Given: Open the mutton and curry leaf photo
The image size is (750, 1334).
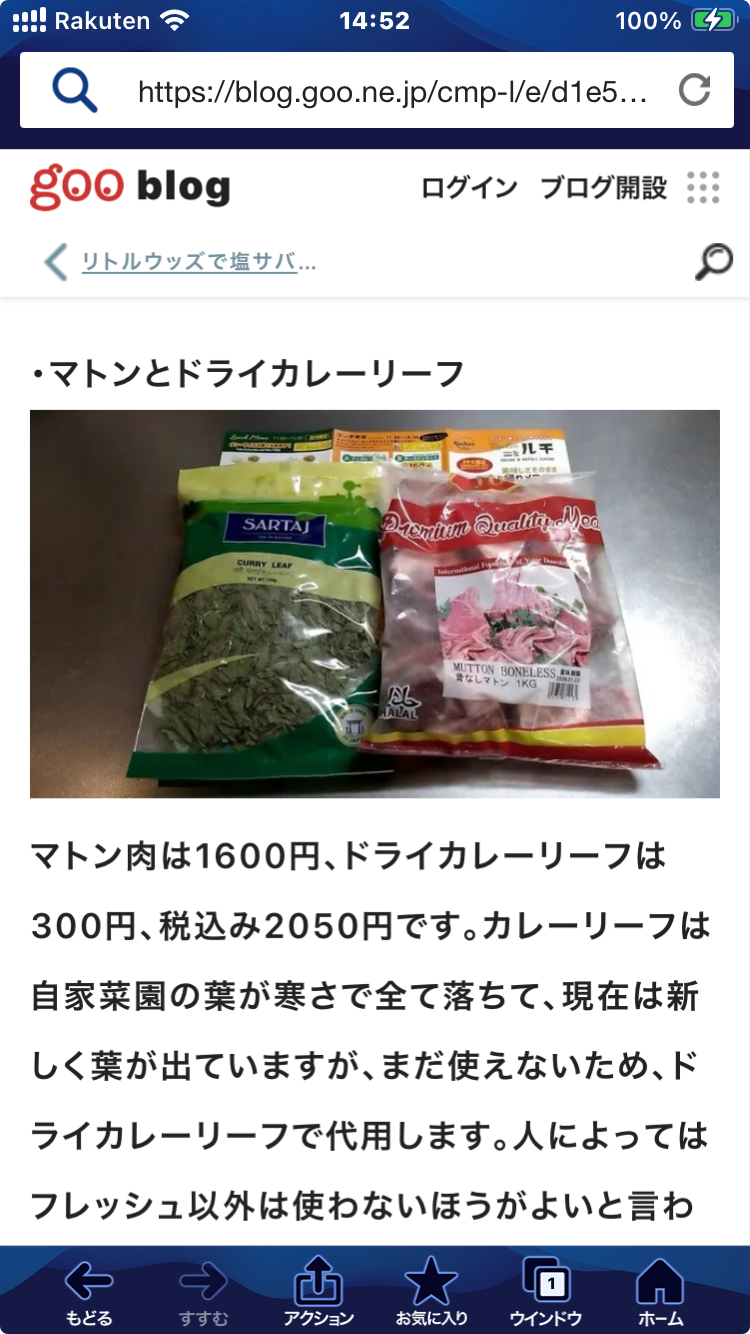Looking at the screenshot, I should (x=375, y=603).
